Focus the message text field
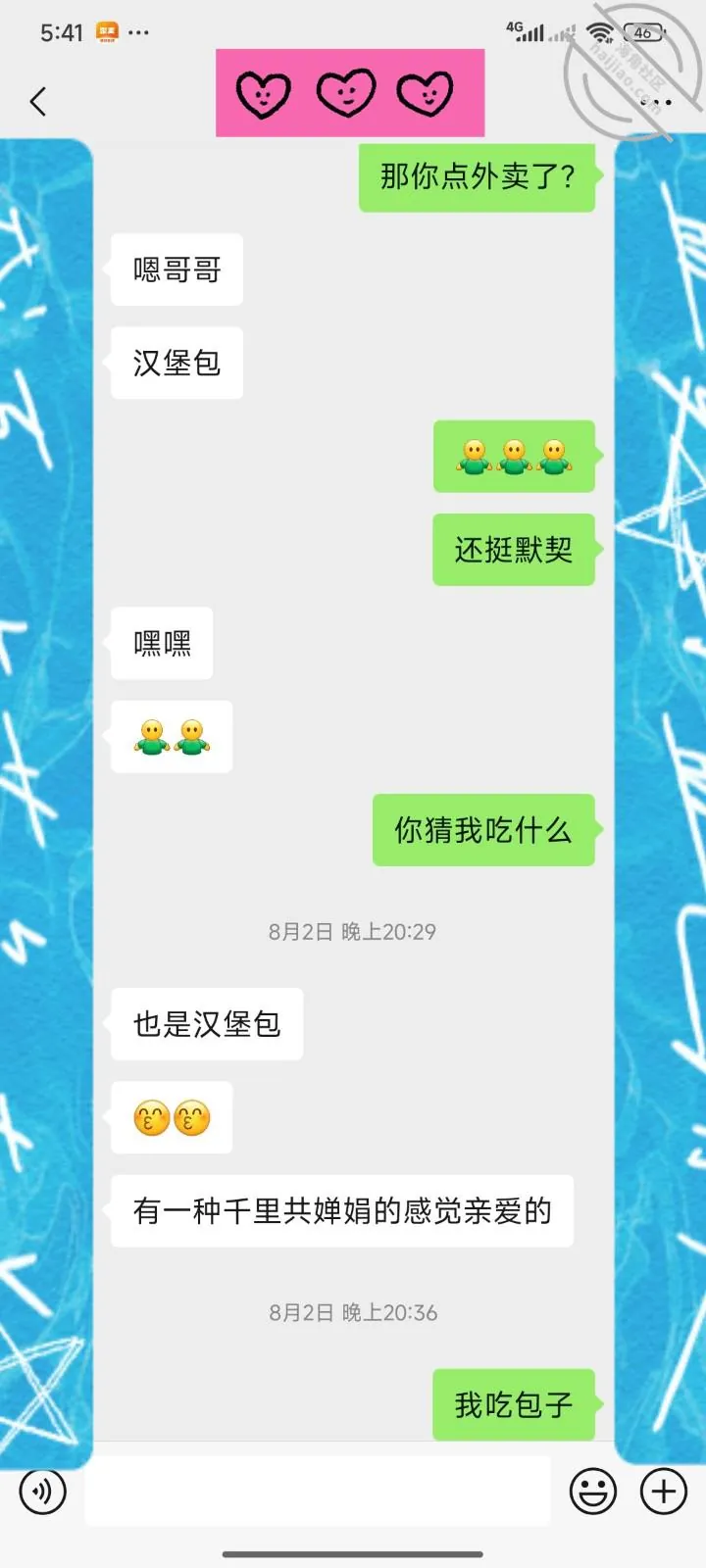 pos(317,1491)
